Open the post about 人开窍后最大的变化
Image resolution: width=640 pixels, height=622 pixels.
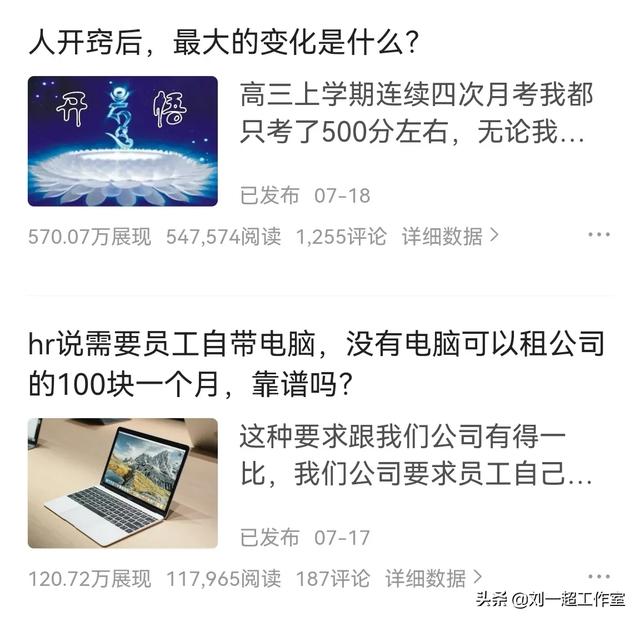[224, 43]
